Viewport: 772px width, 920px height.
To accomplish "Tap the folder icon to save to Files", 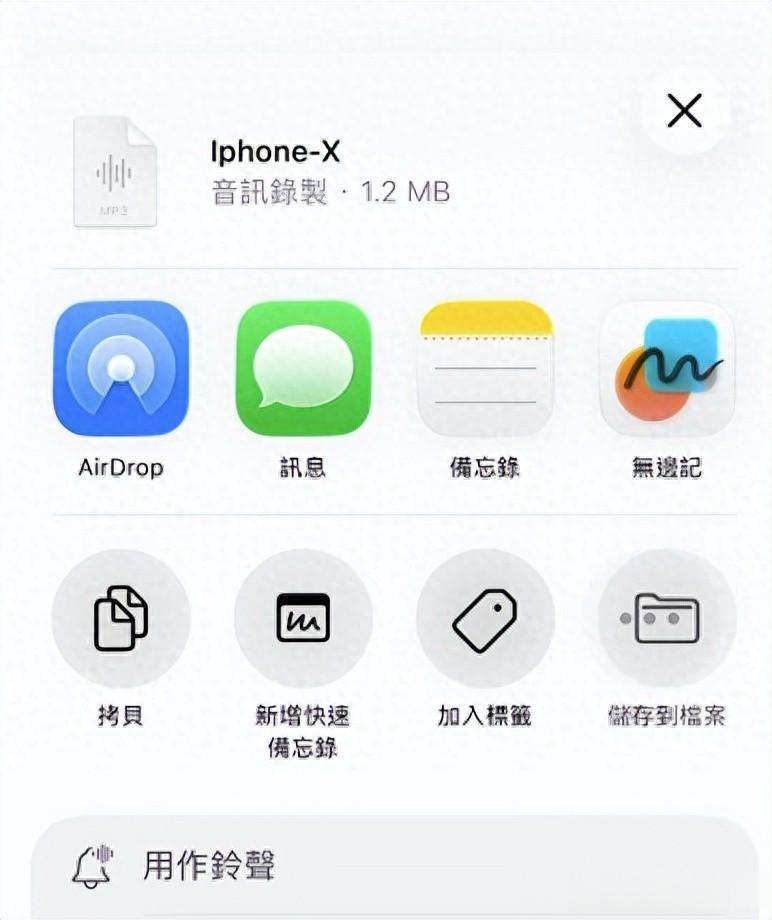I will [x=664, y=618].
